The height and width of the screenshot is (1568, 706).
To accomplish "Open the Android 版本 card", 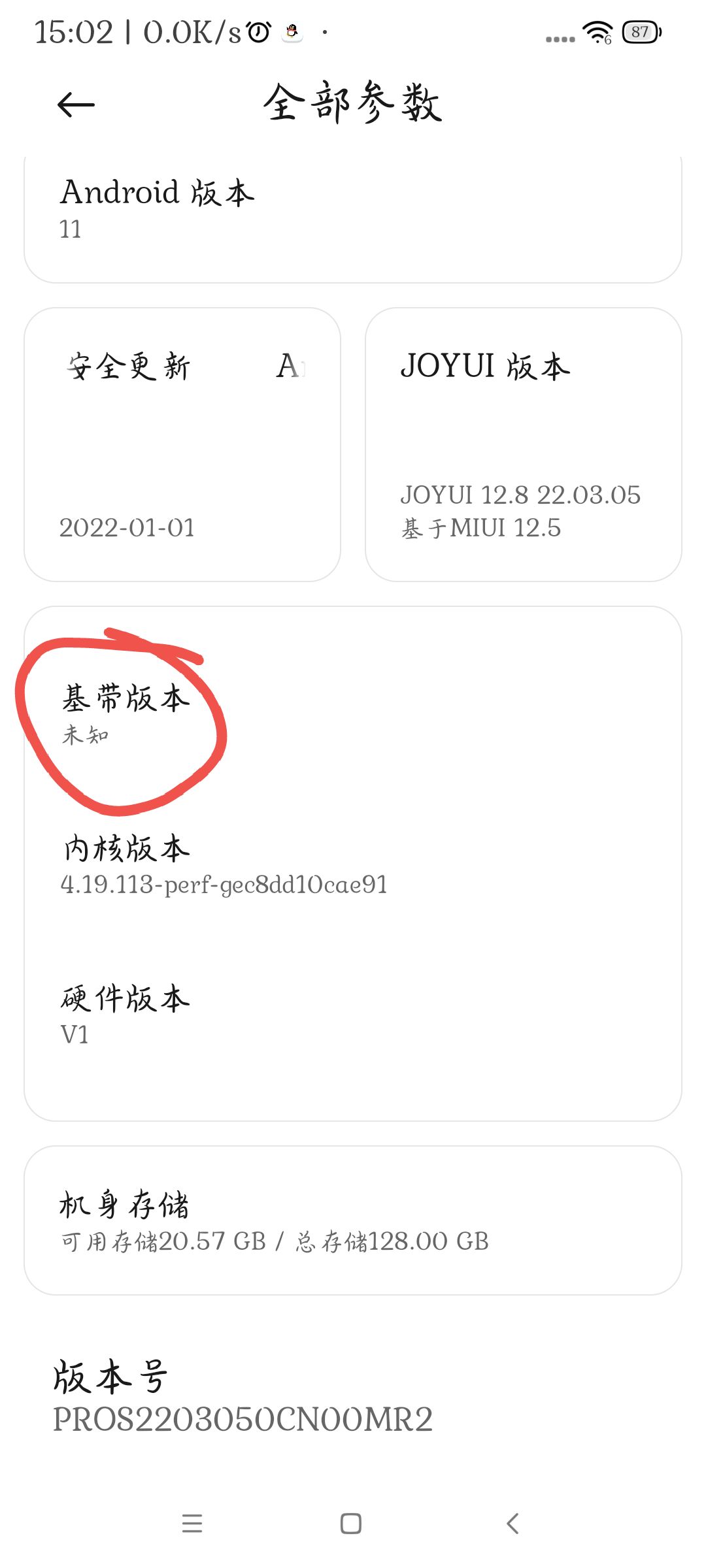I will [x=353, y=220].
